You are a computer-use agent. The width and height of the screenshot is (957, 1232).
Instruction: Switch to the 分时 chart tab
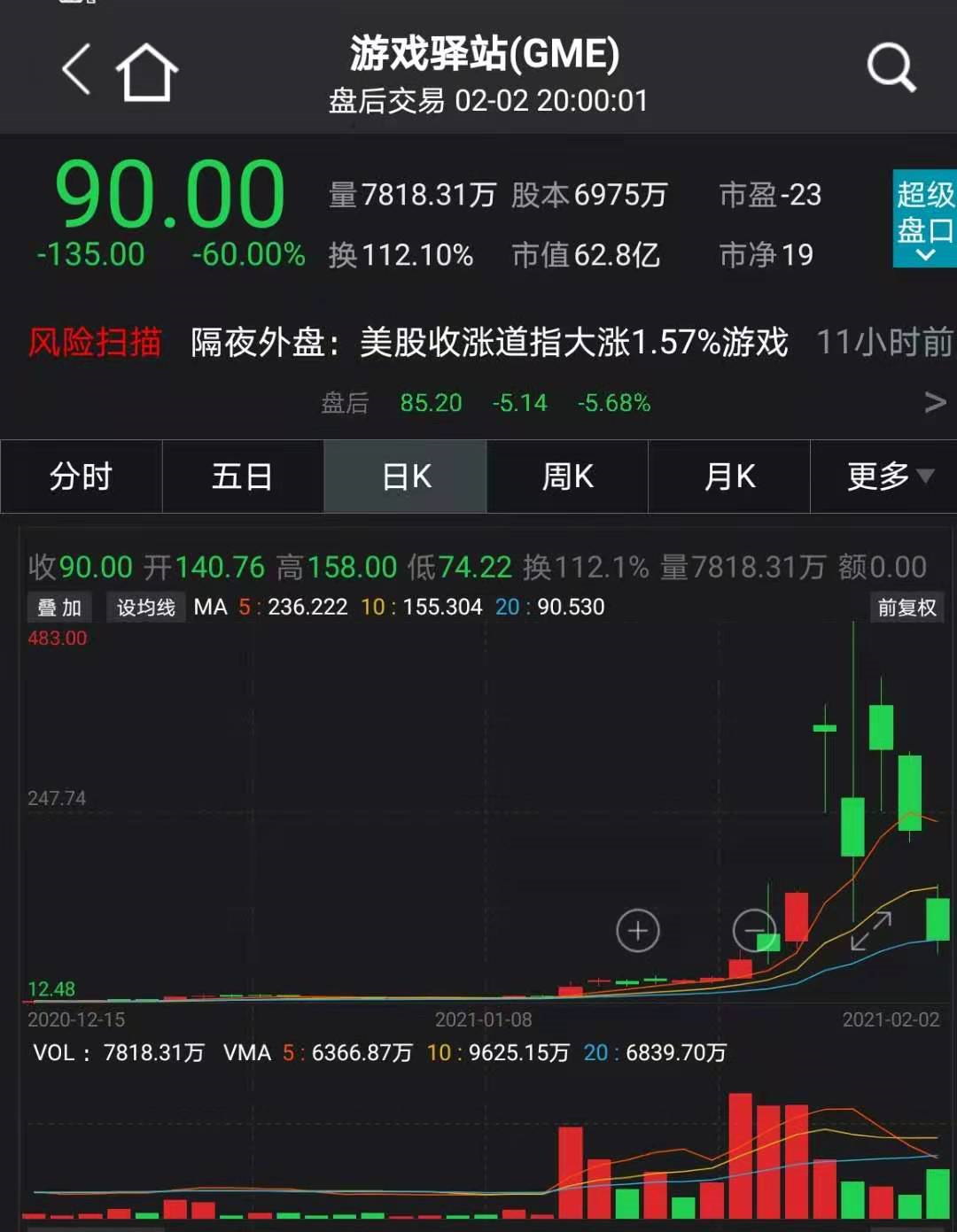tap(81, 477)
